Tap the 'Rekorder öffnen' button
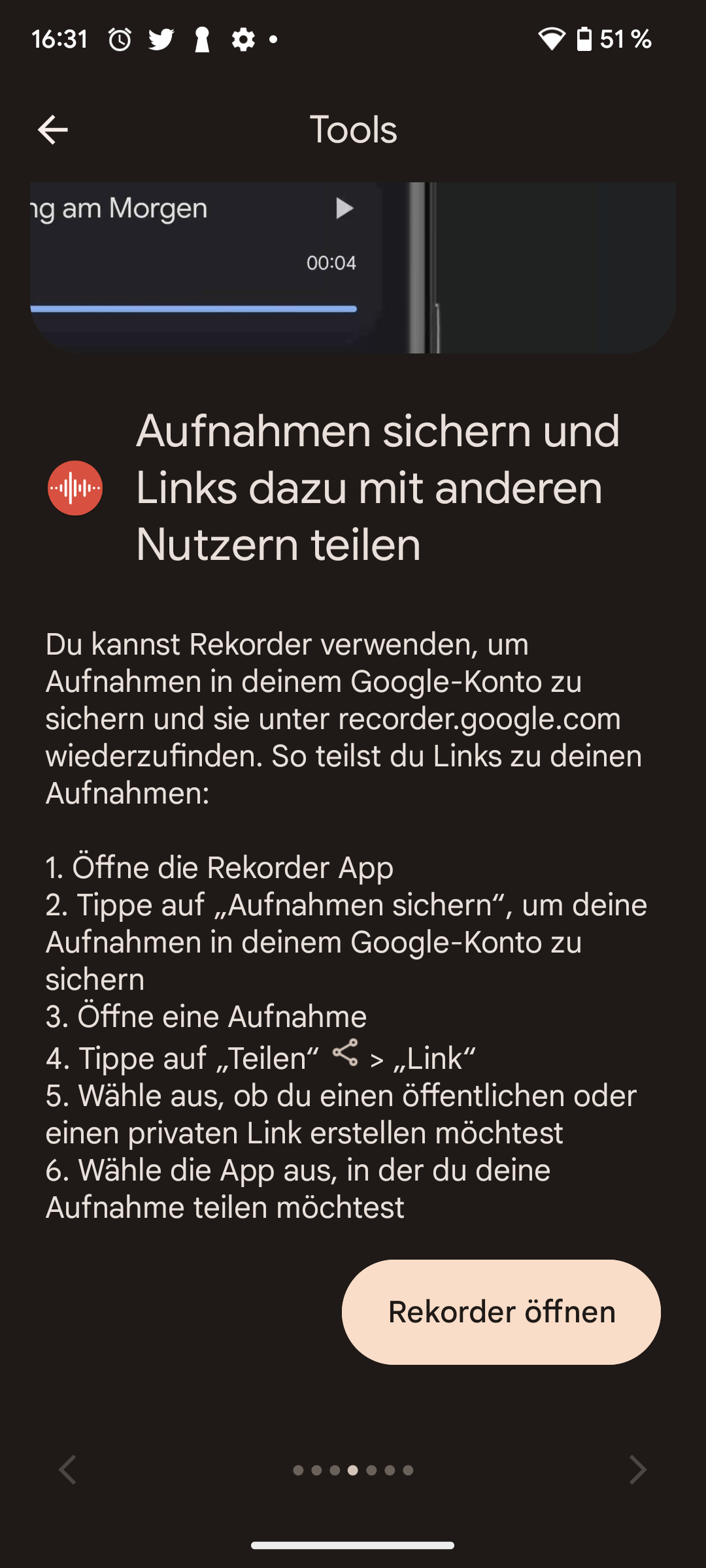Image resolution: width=706 pixels, height=1568 pixels. (501, 1312)
